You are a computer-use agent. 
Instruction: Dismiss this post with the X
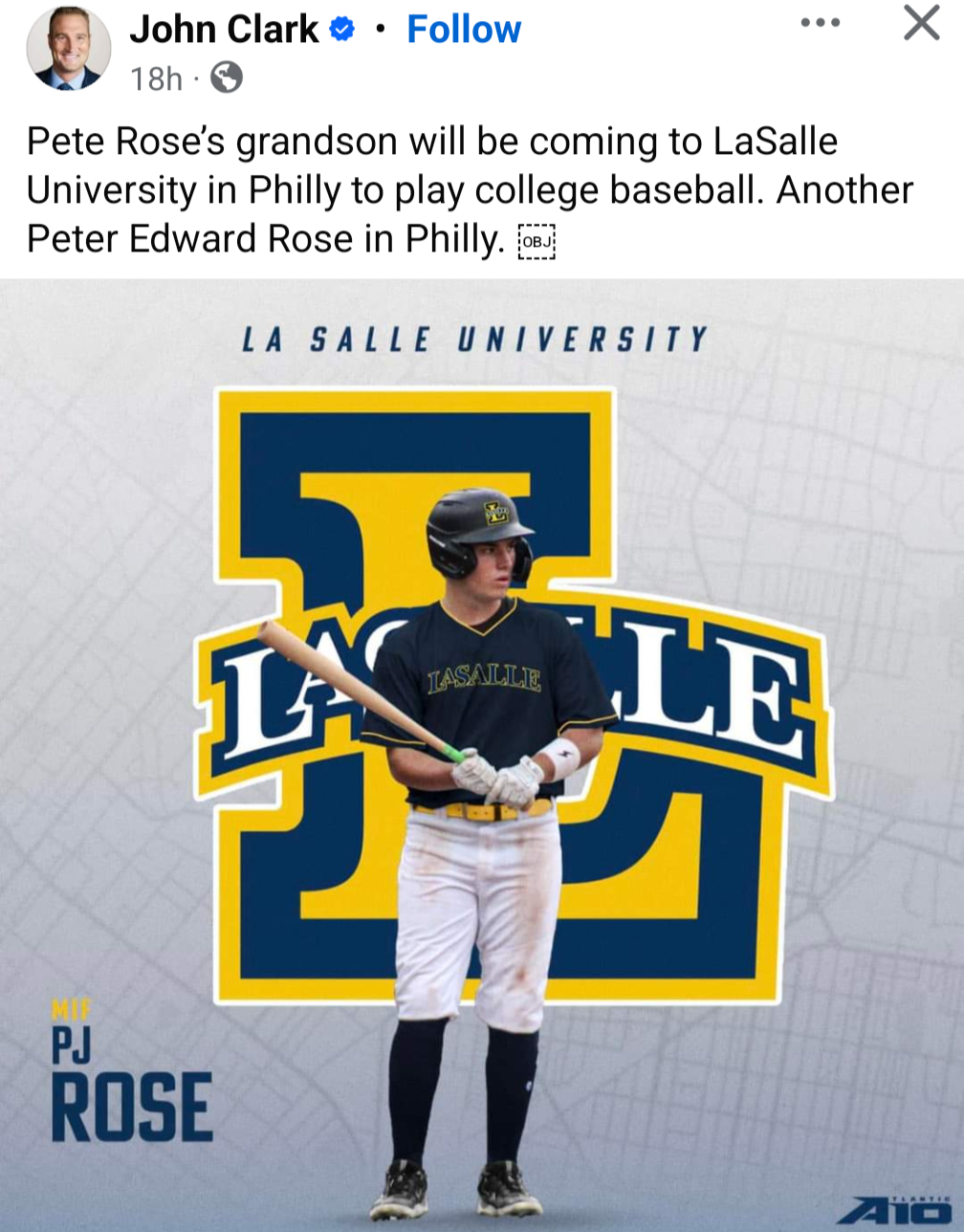click(x=921, y=24)
